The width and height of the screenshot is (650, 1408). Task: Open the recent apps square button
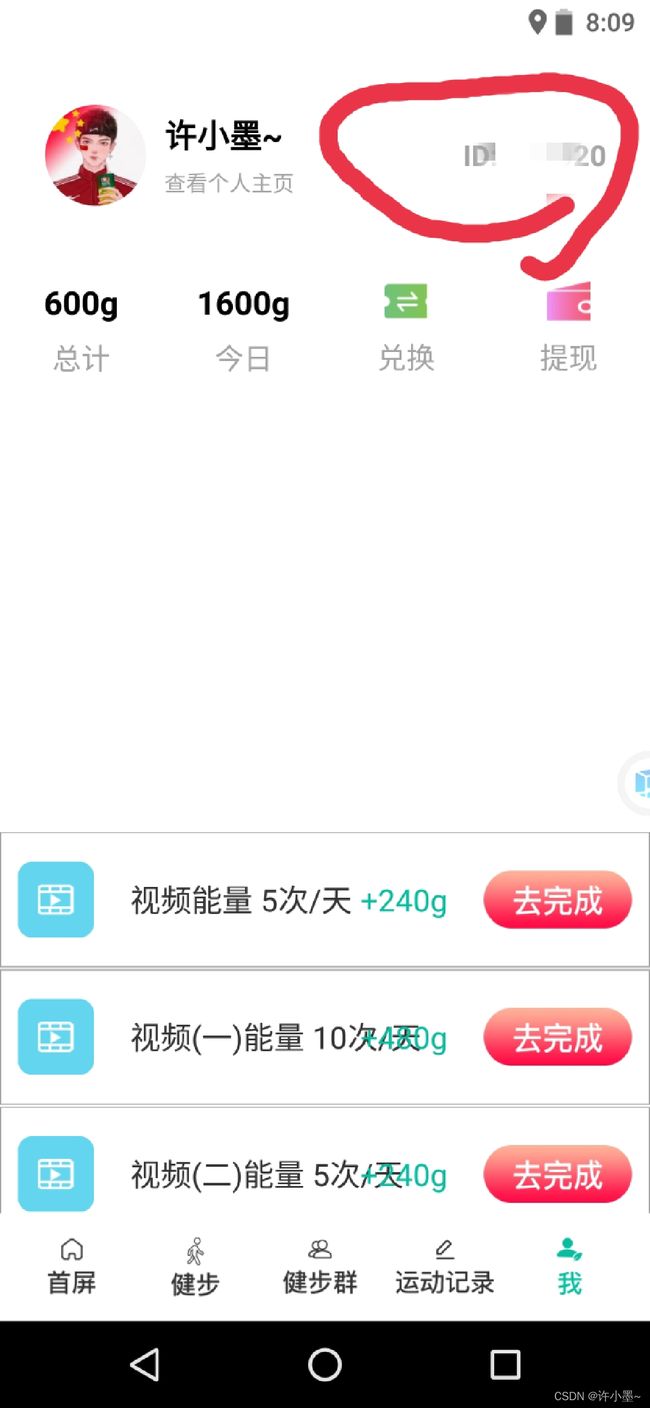click(x=505, y=1364)
